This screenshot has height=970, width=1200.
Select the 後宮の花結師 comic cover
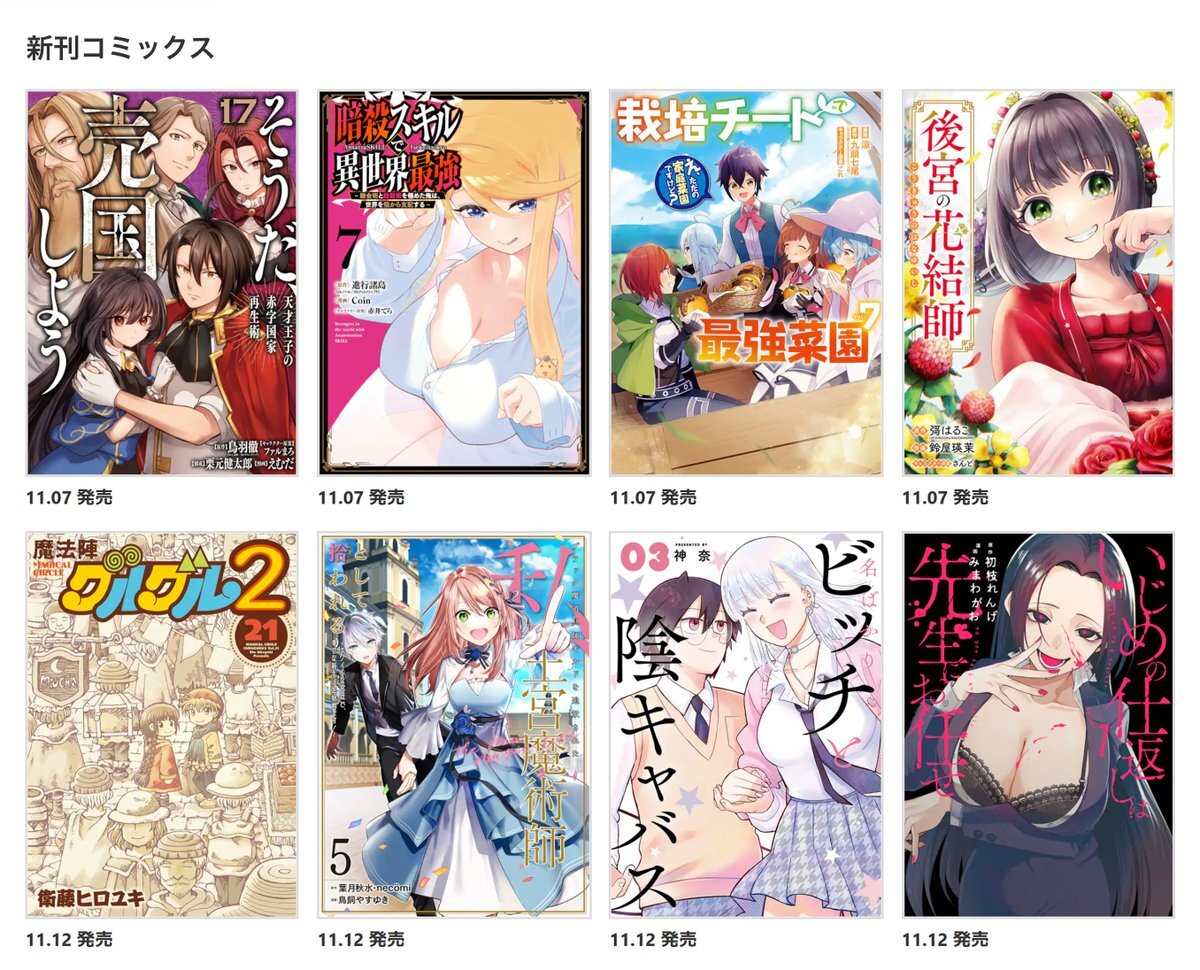1037,282
